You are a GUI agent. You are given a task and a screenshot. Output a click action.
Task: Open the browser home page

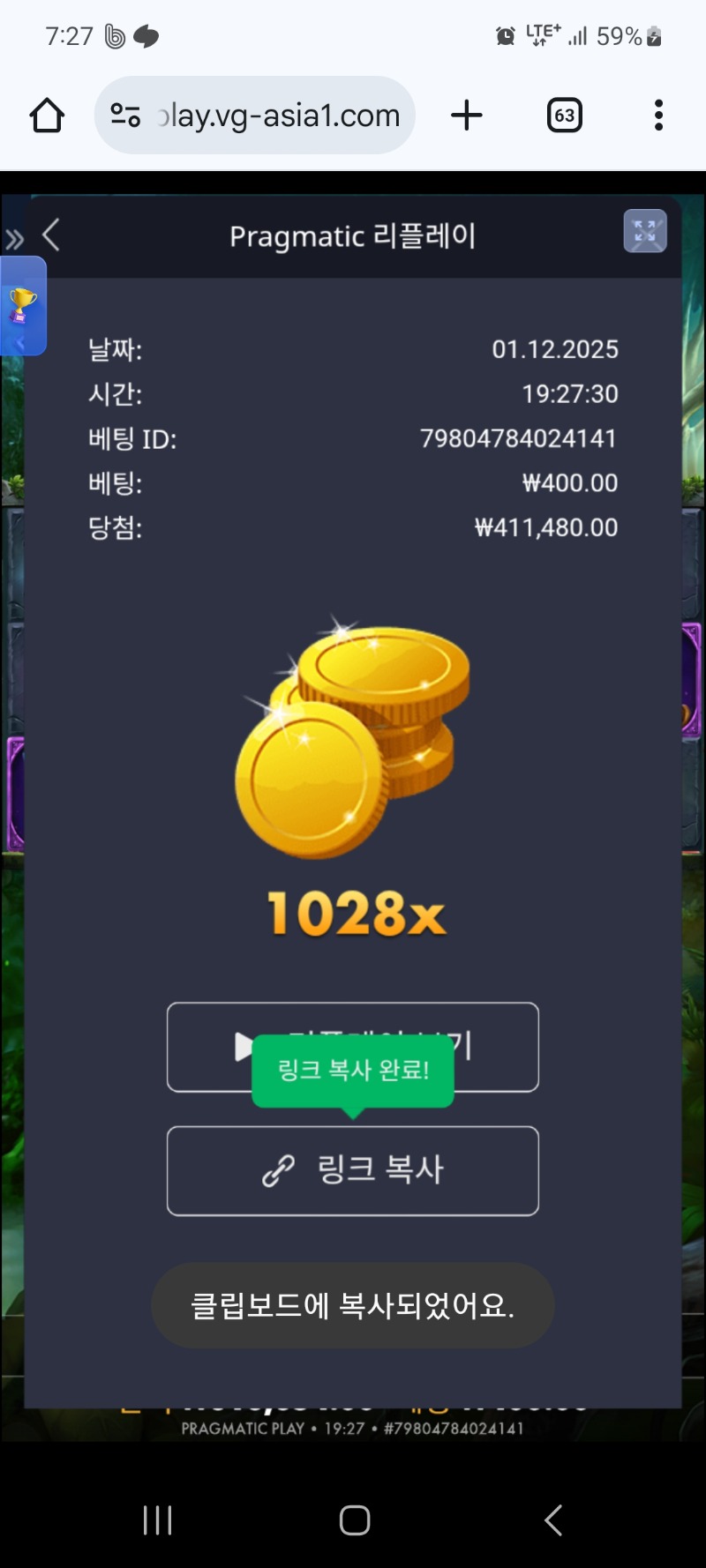pos(47,116)
